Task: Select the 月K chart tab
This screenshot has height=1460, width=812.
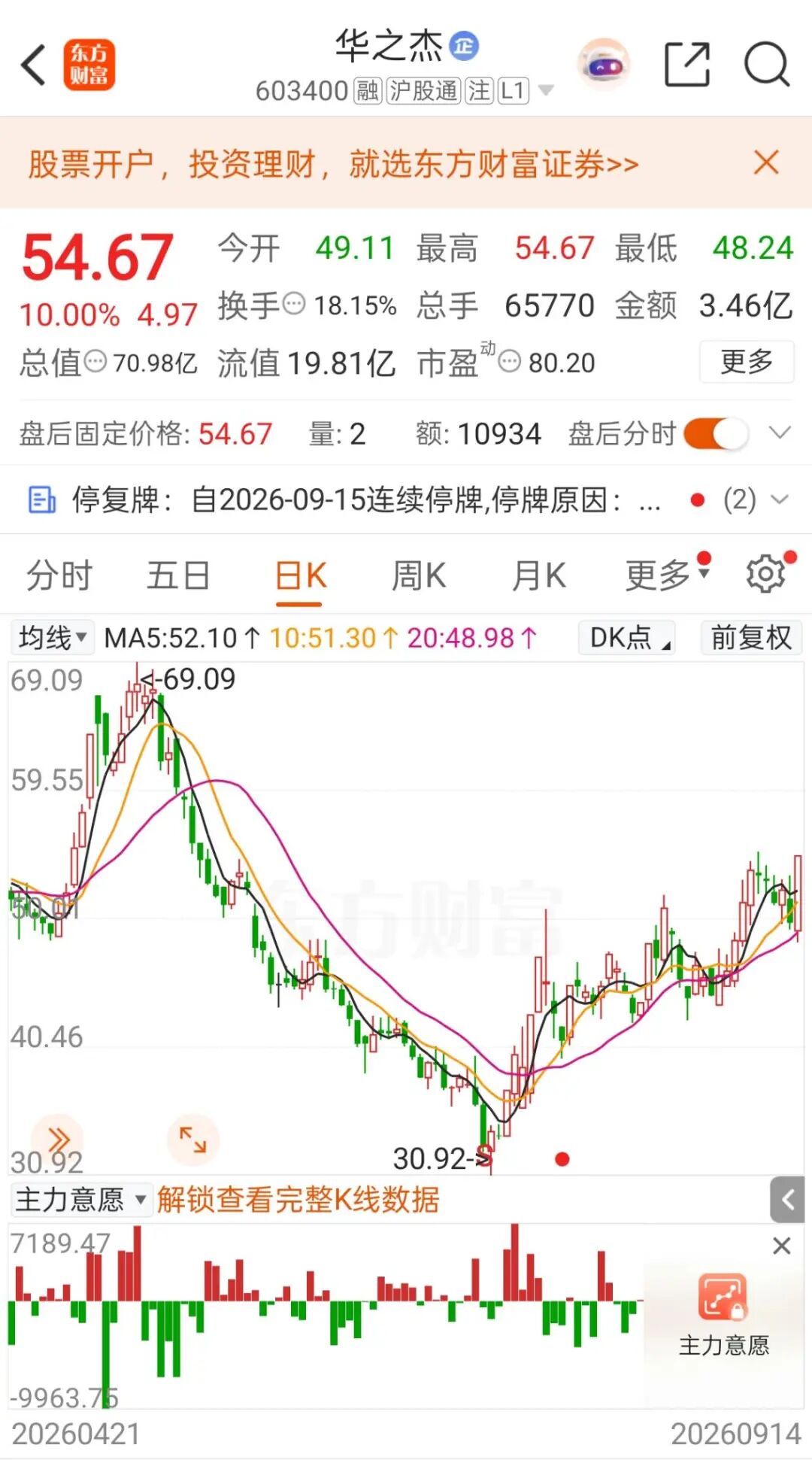Action: [x=538, y=576]
